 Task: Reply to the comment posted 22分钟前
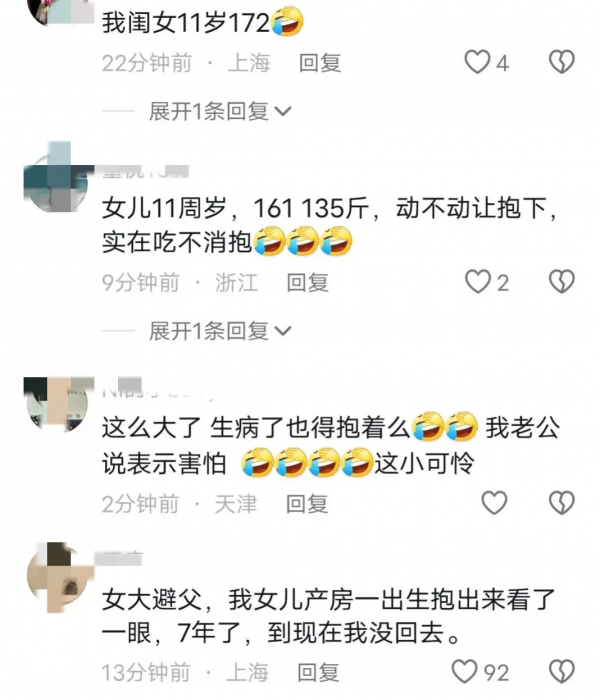click(320, 63)
